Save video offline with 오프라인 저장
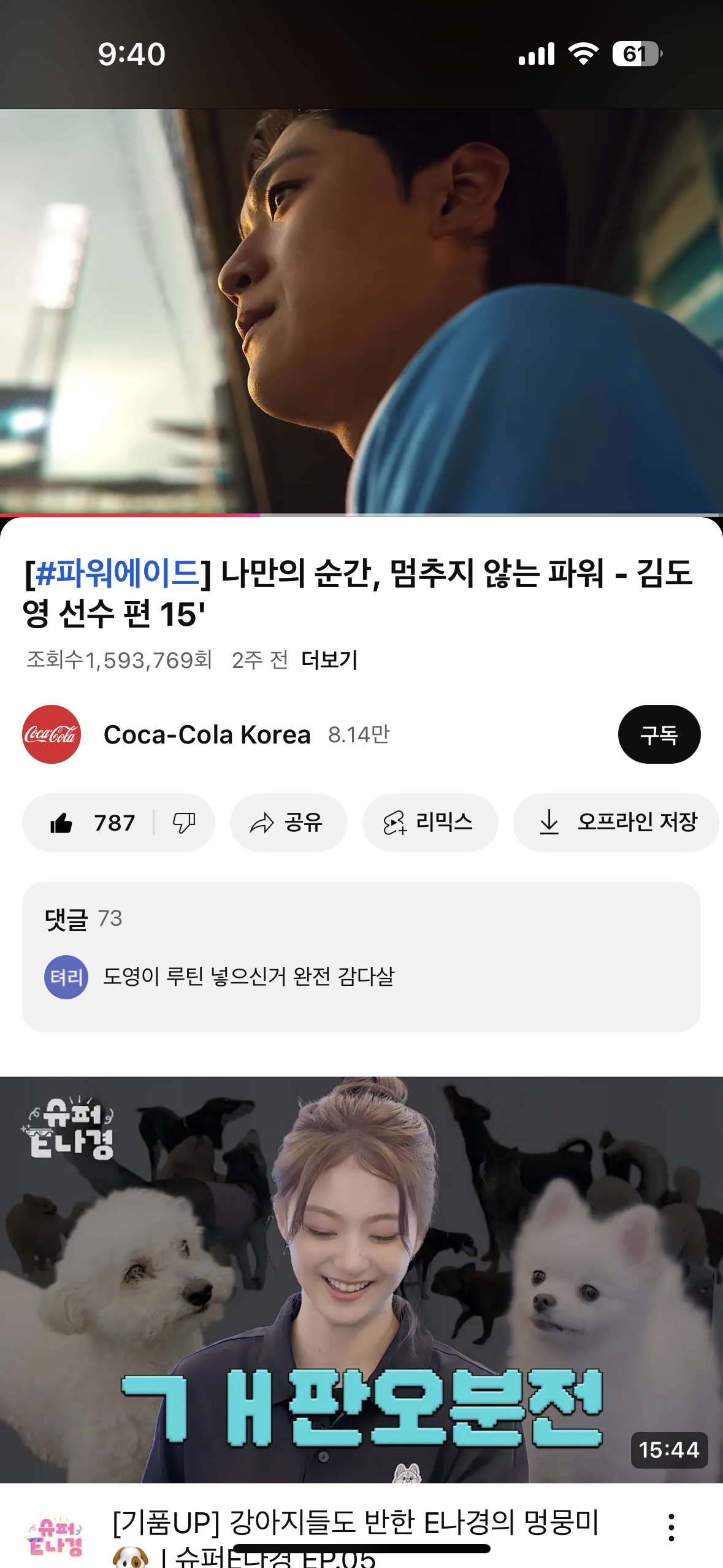 pyautogui.click(x=616, y=823)
